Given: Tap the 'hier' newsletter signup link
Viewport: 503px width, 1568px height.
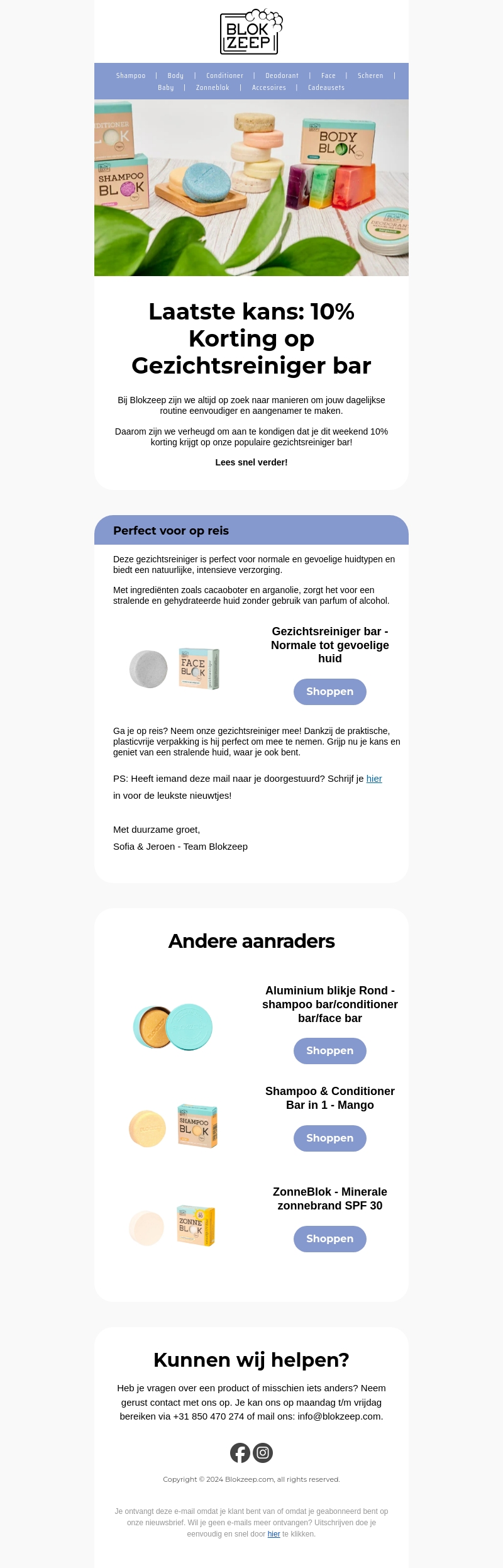Looking at the screenshot, I should click(x=374, y=779).
